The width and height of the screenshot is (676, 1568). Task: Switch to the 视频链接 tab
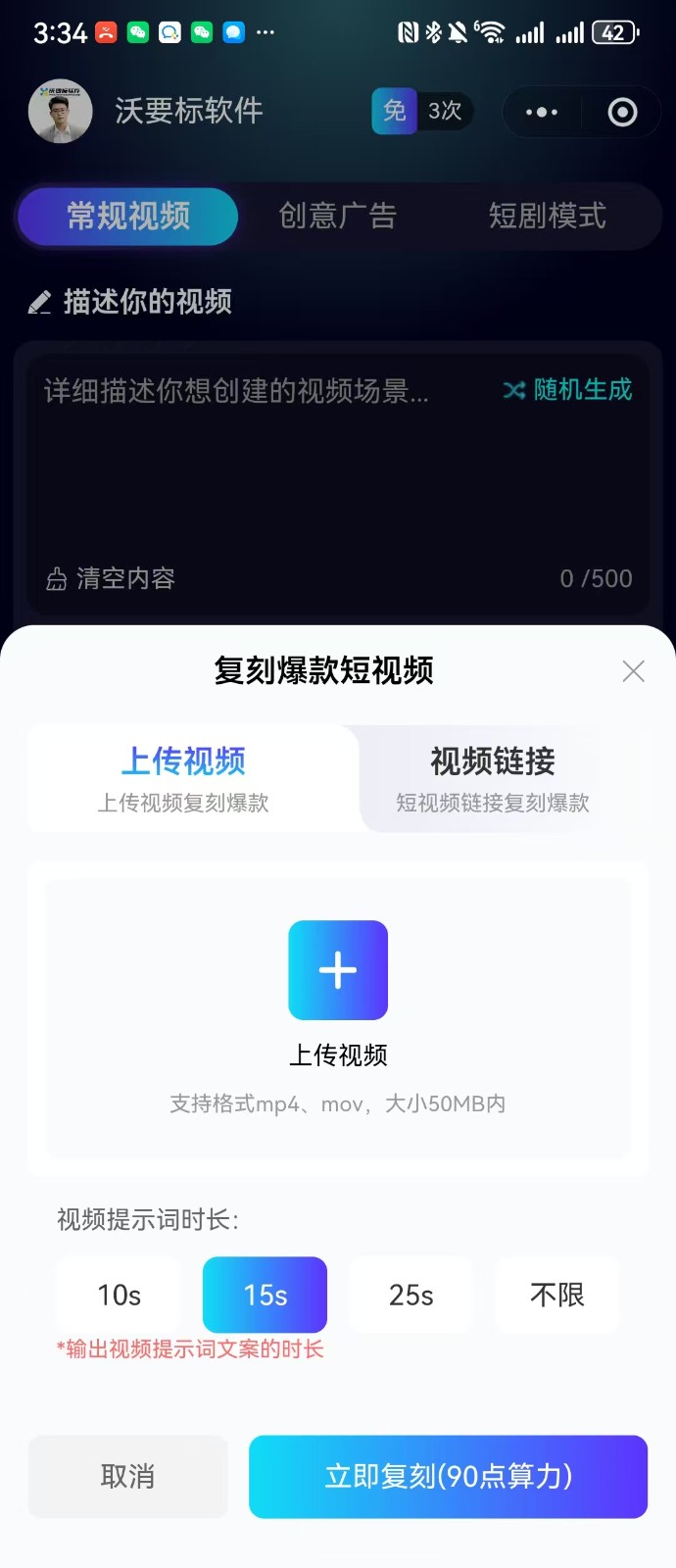(x=492, y=779)
